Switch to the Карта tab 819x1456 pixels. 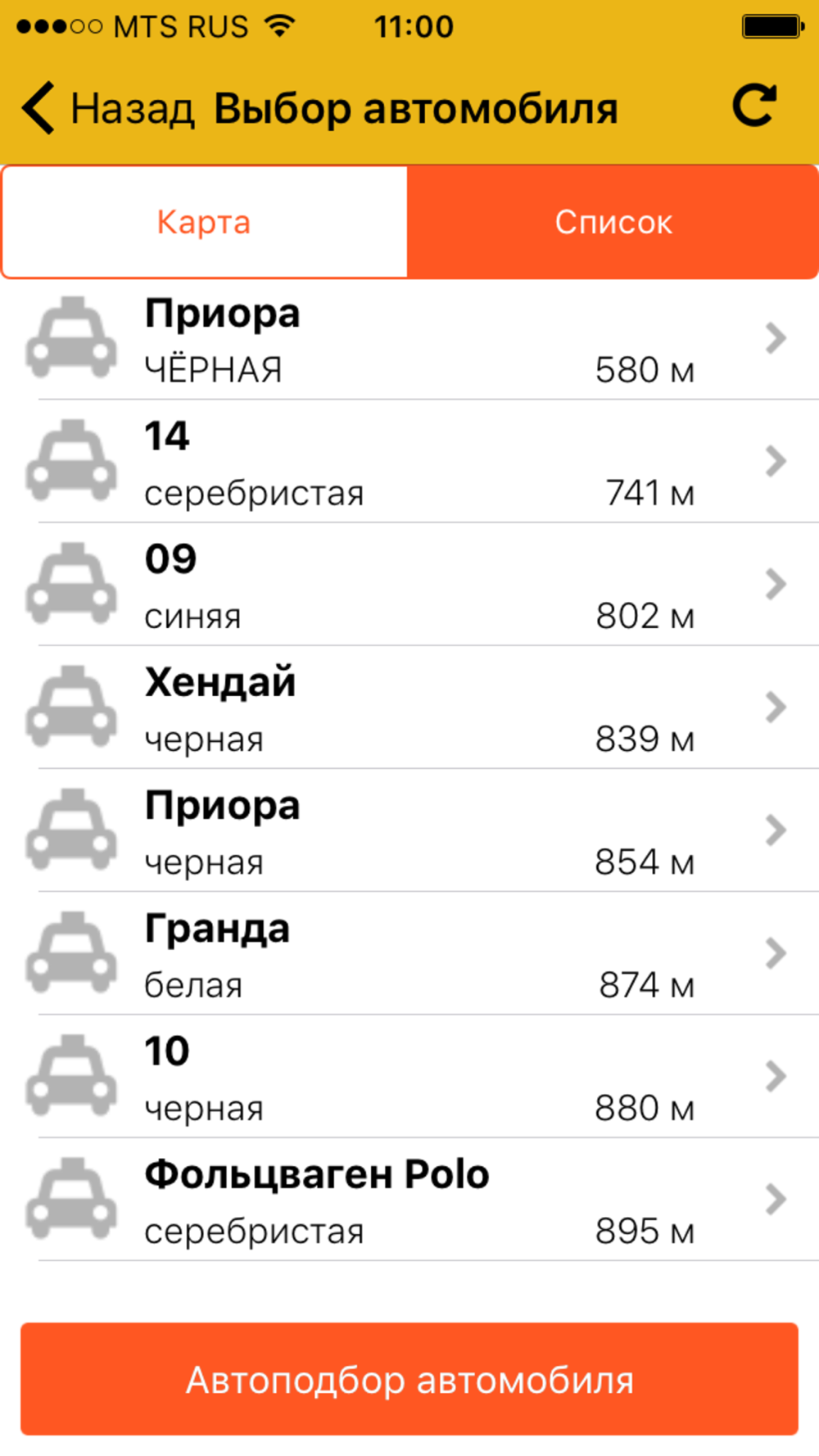click(204, 222)
